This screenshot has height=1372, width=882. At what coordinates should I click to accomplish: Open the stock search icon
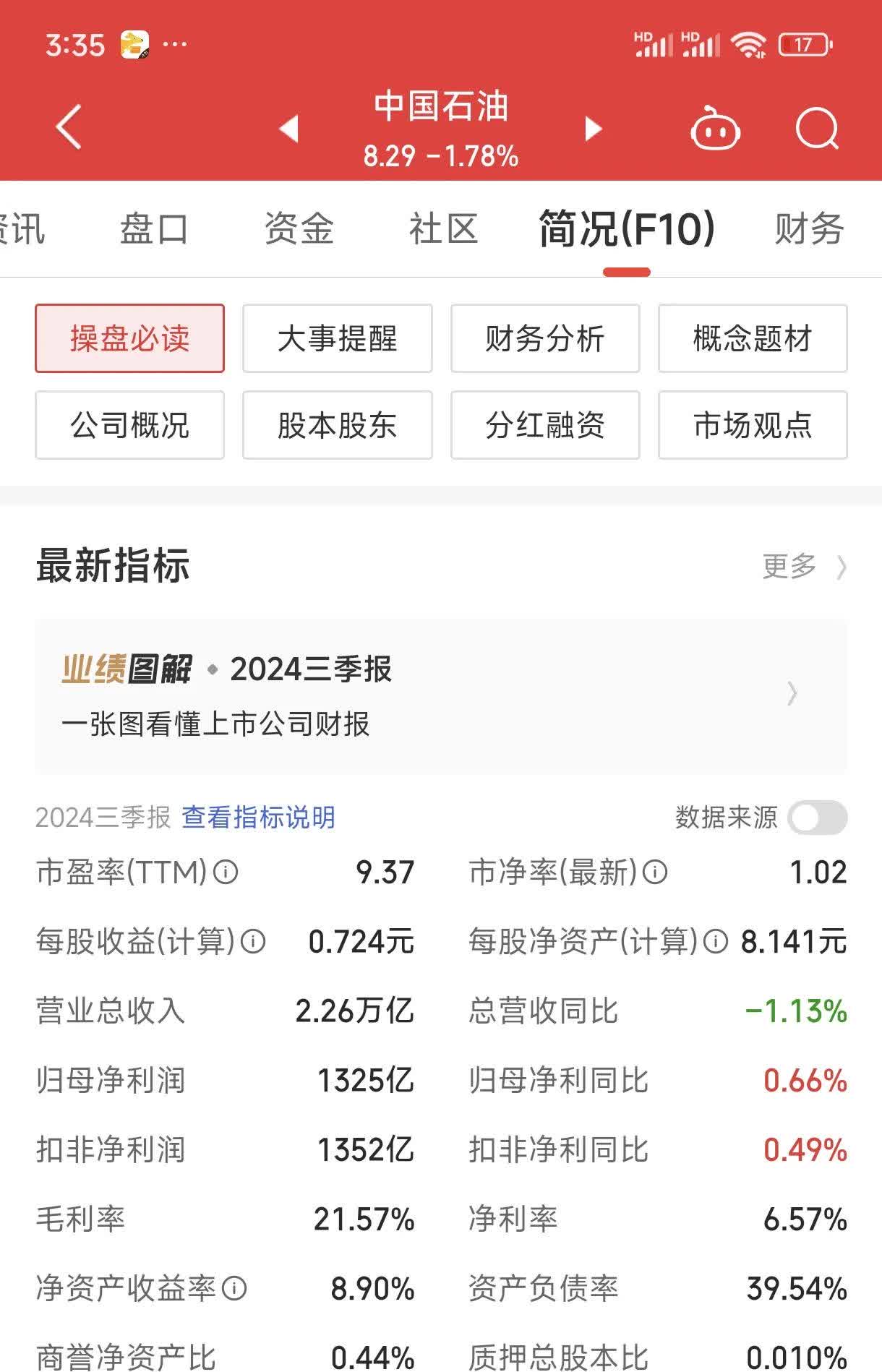tap(817, 127)
